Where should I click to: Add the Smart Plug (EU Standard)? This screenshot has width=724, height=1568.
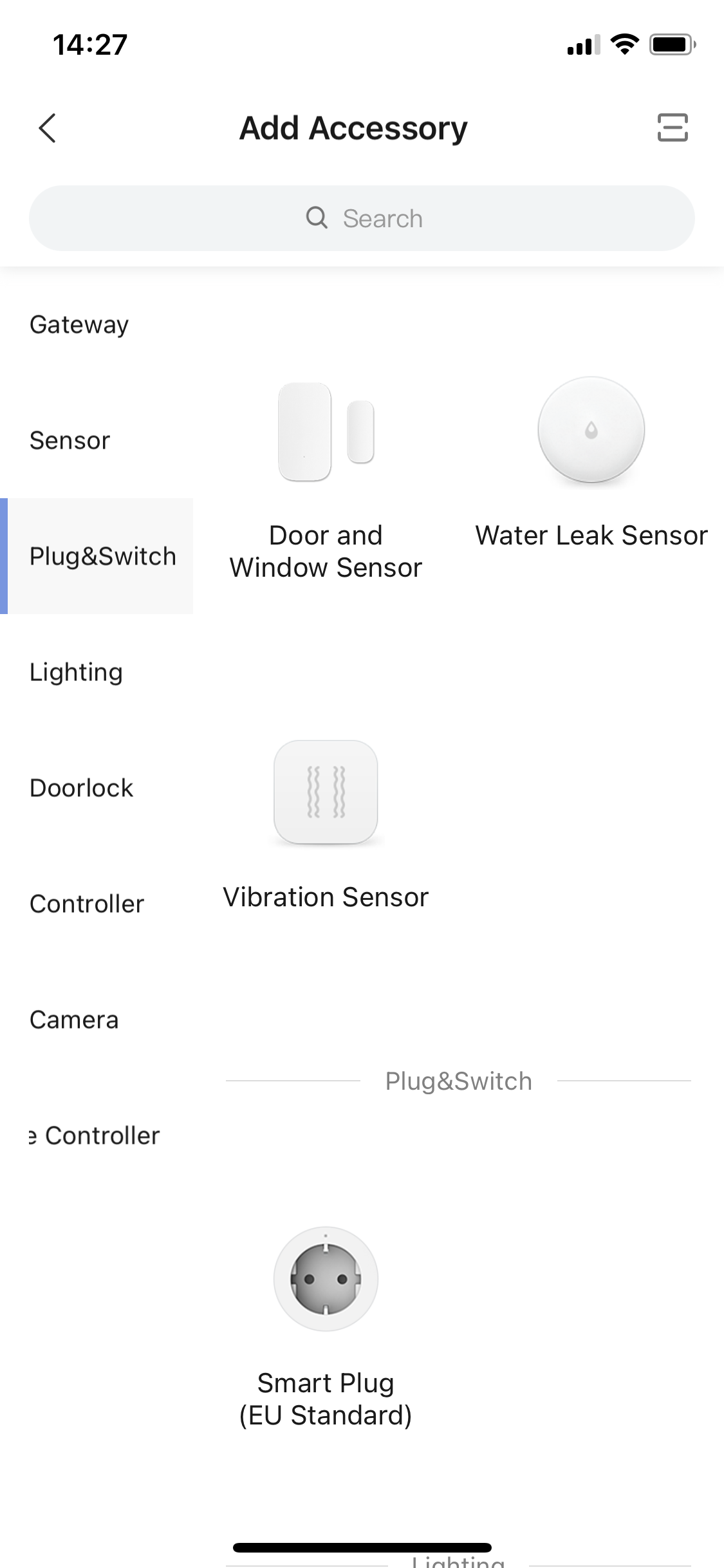pyautogui.click(x=326, y=1326)
